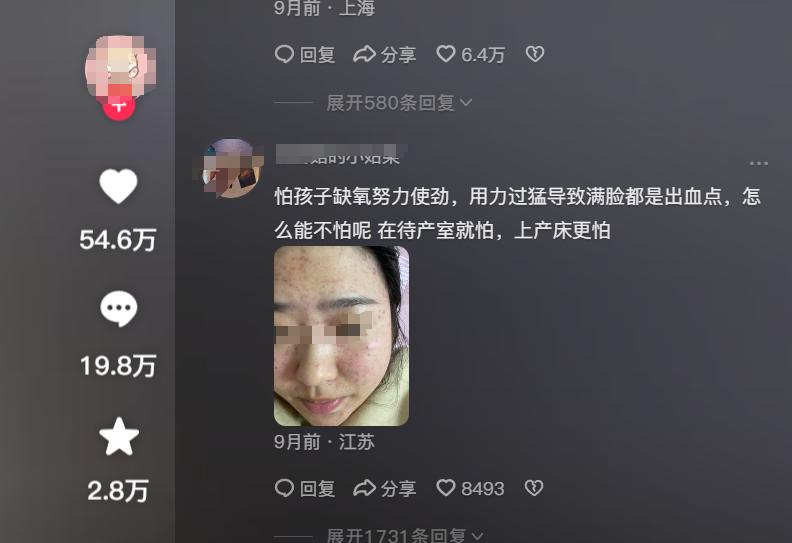
Task: Favorite the video with the star icon
Action: 118,436
